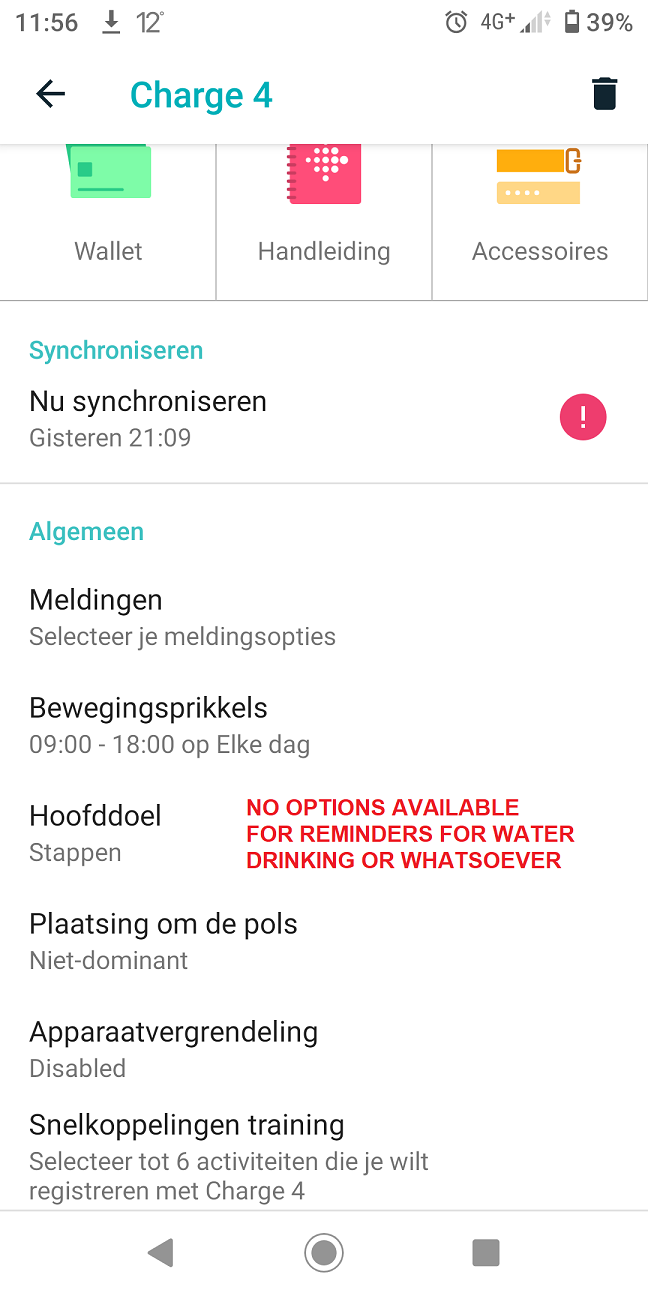
Task: Edit Snelkoppelingen training
Action: pyautogui.click(x=230, y=1156)
